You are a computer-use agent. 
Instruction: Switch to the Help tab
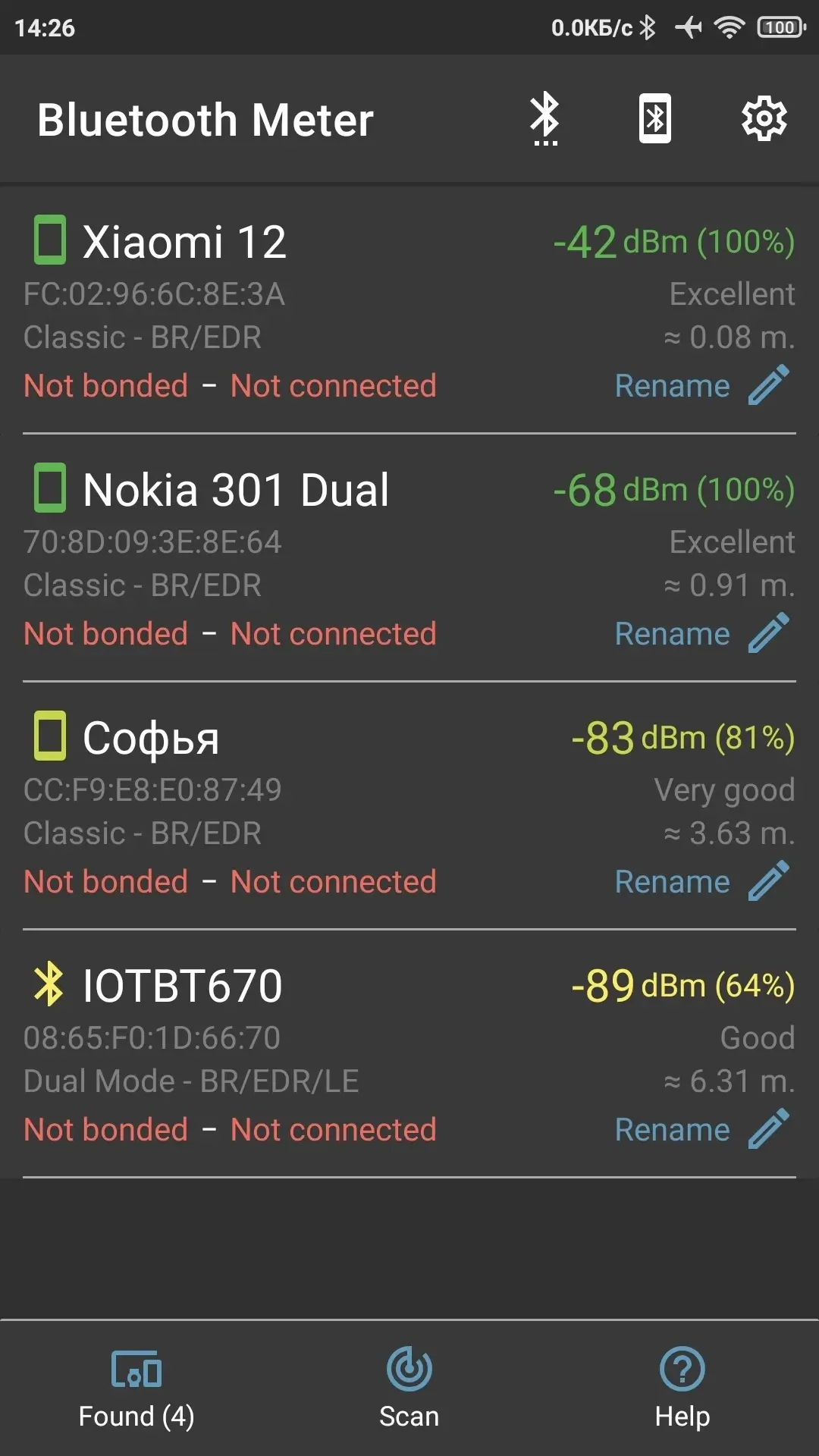coord(682,1389)
